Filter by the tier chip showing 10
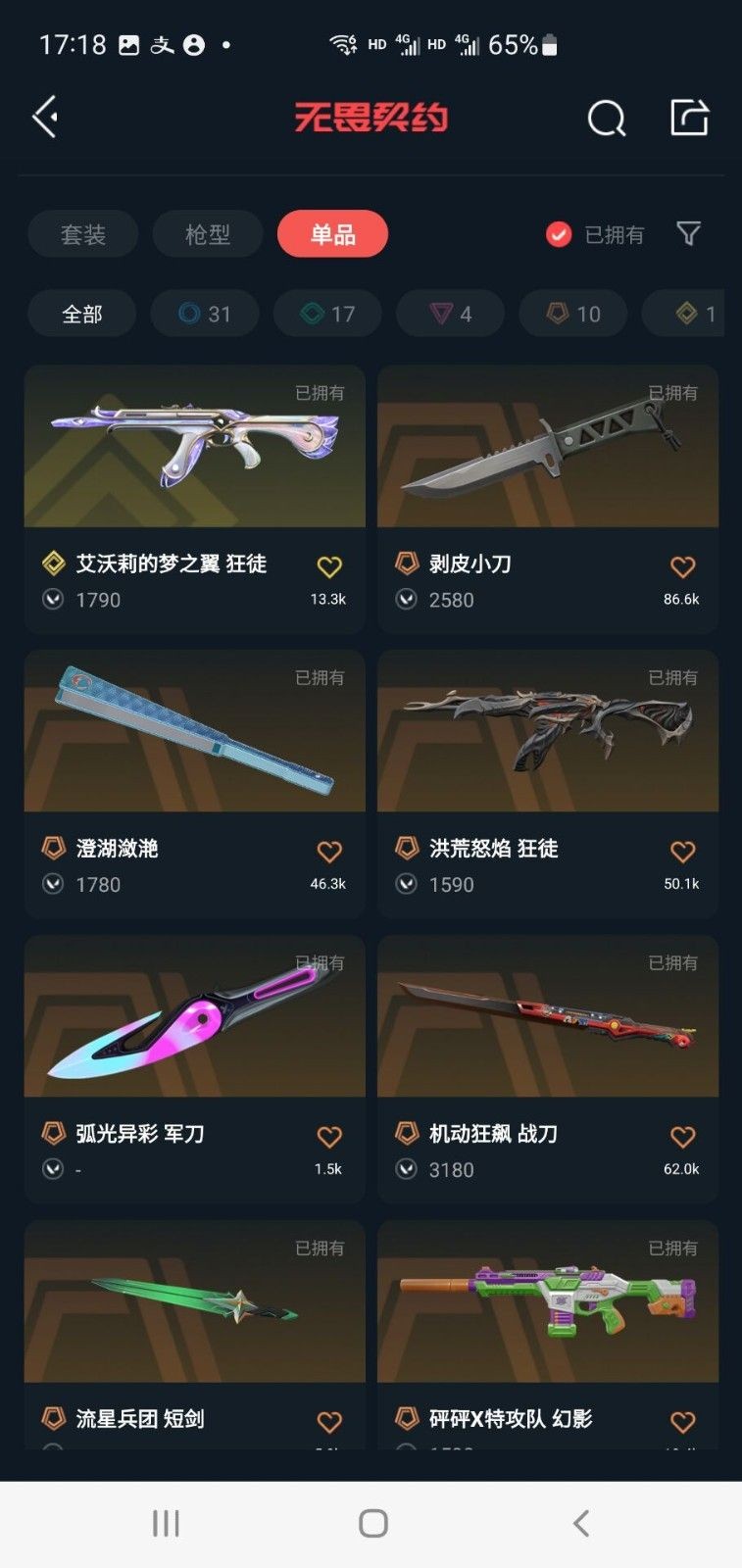742x1568 pixels. click(x=573, y=314)
